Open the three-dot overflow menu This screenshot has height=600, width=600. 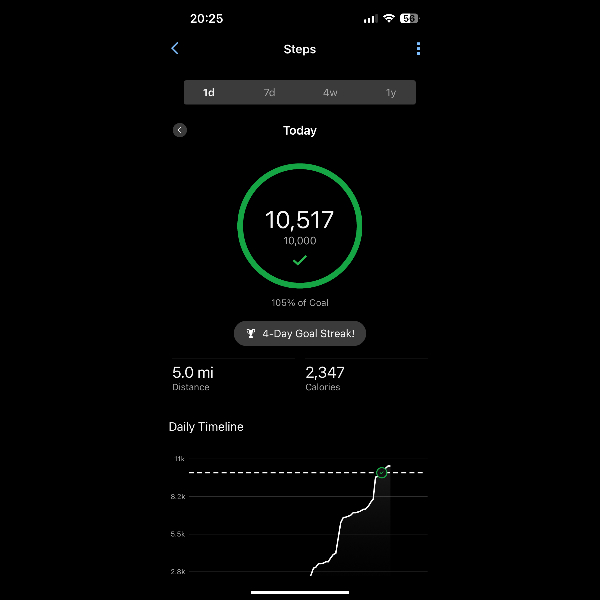coord(418,49)
